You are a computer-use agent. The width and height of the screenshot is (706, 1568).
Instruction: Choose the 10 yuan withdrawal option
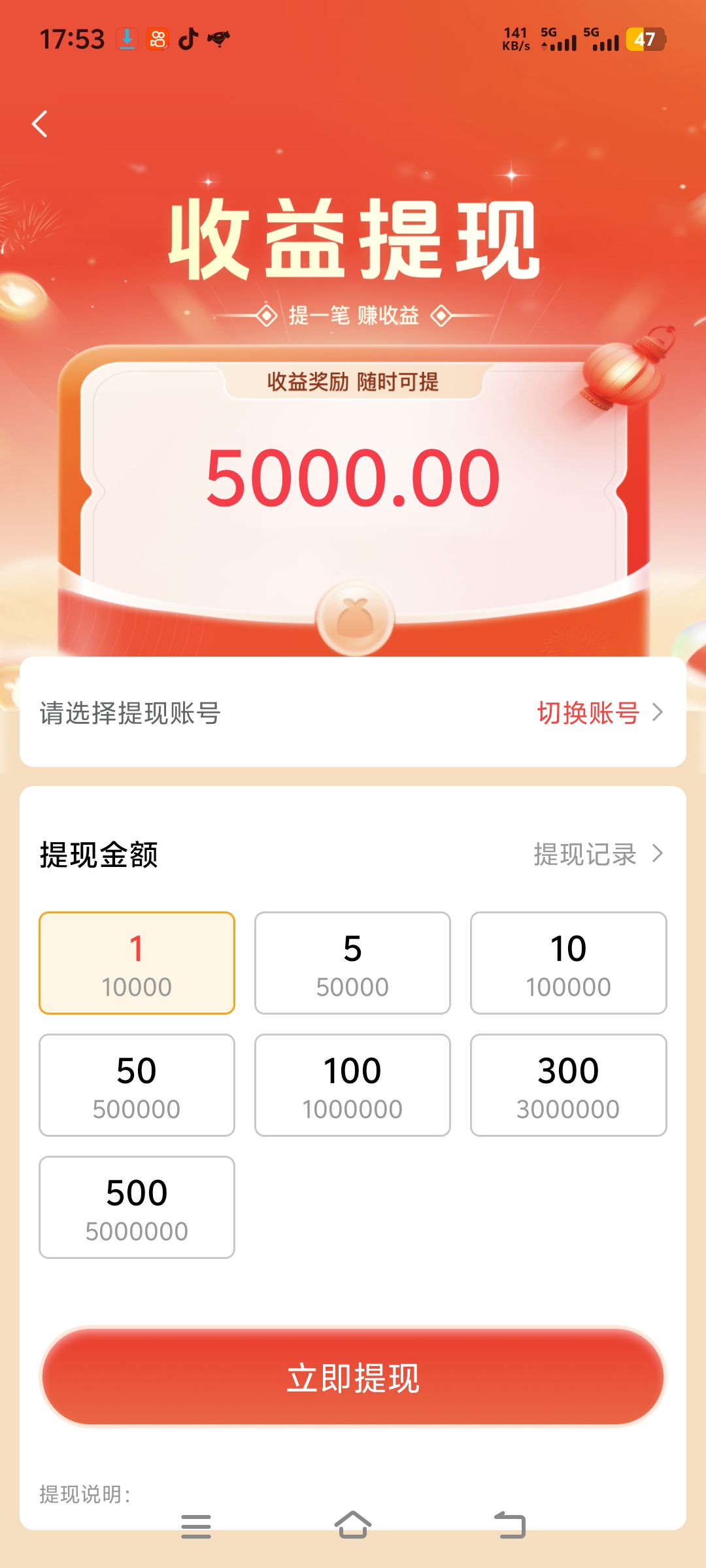(x=568, y=963)
